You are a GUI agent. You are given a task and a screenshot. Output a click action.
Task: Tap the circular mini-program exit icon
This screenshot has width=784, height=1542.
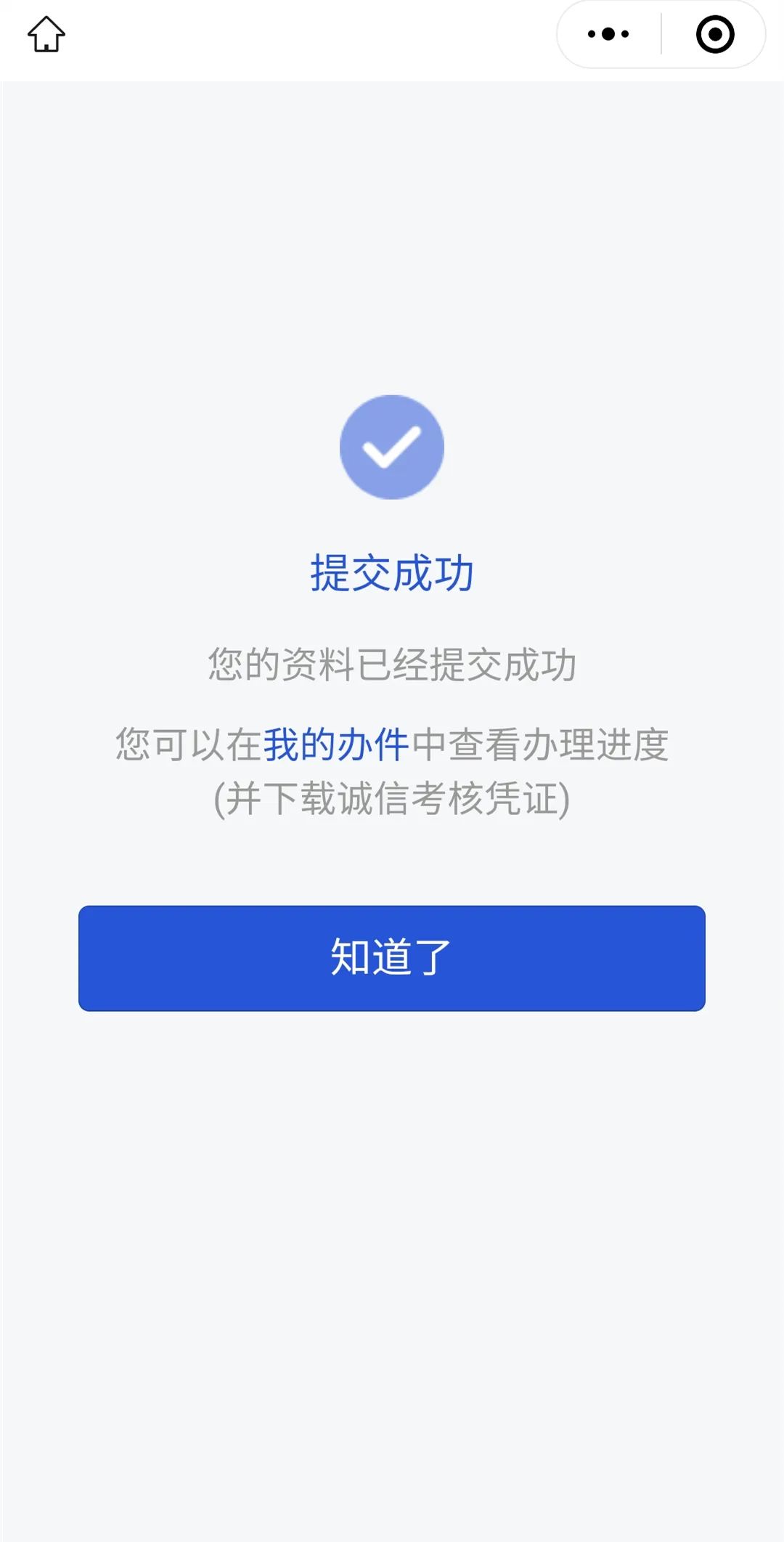coord(715,33)
